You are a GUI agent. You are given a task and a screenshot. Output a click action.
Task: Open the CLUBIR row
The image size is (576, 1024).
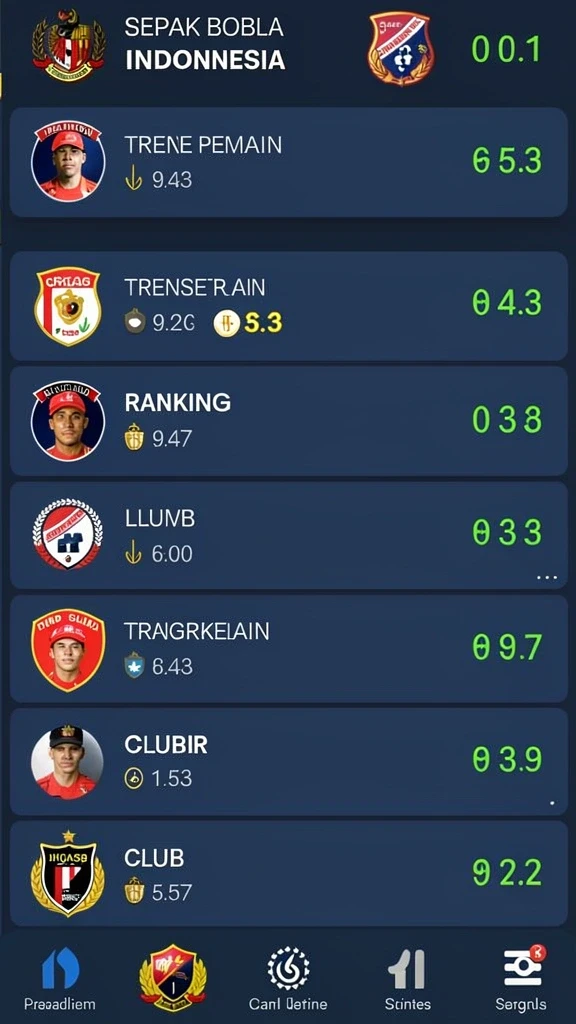(x=288, y=761)
